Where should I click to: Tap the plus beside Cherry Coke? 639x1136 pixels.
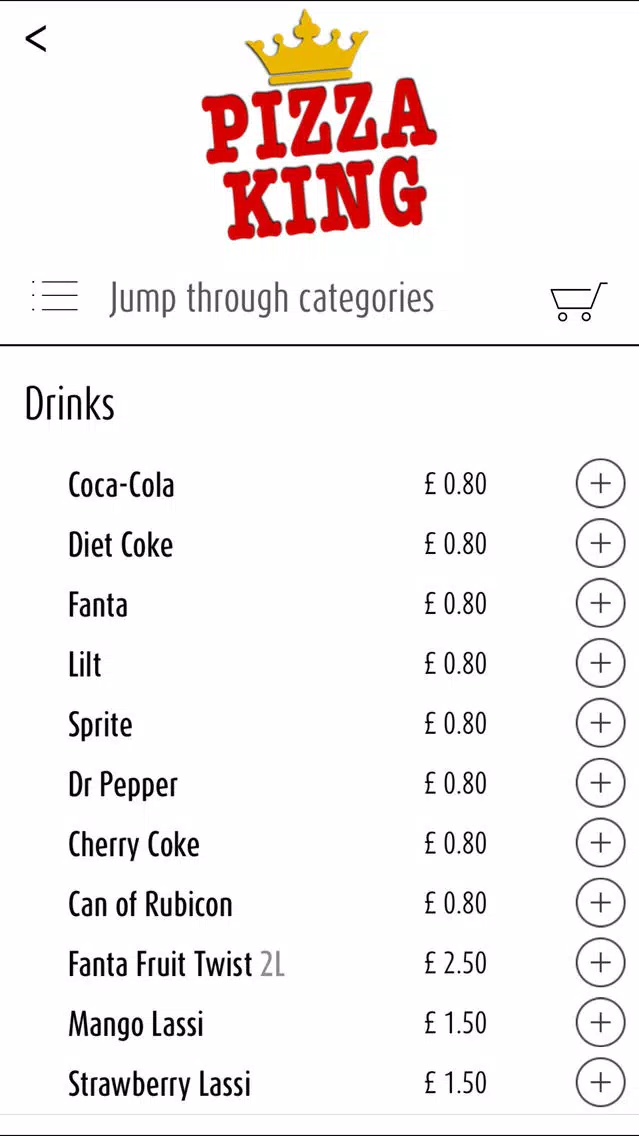[600, 843]
